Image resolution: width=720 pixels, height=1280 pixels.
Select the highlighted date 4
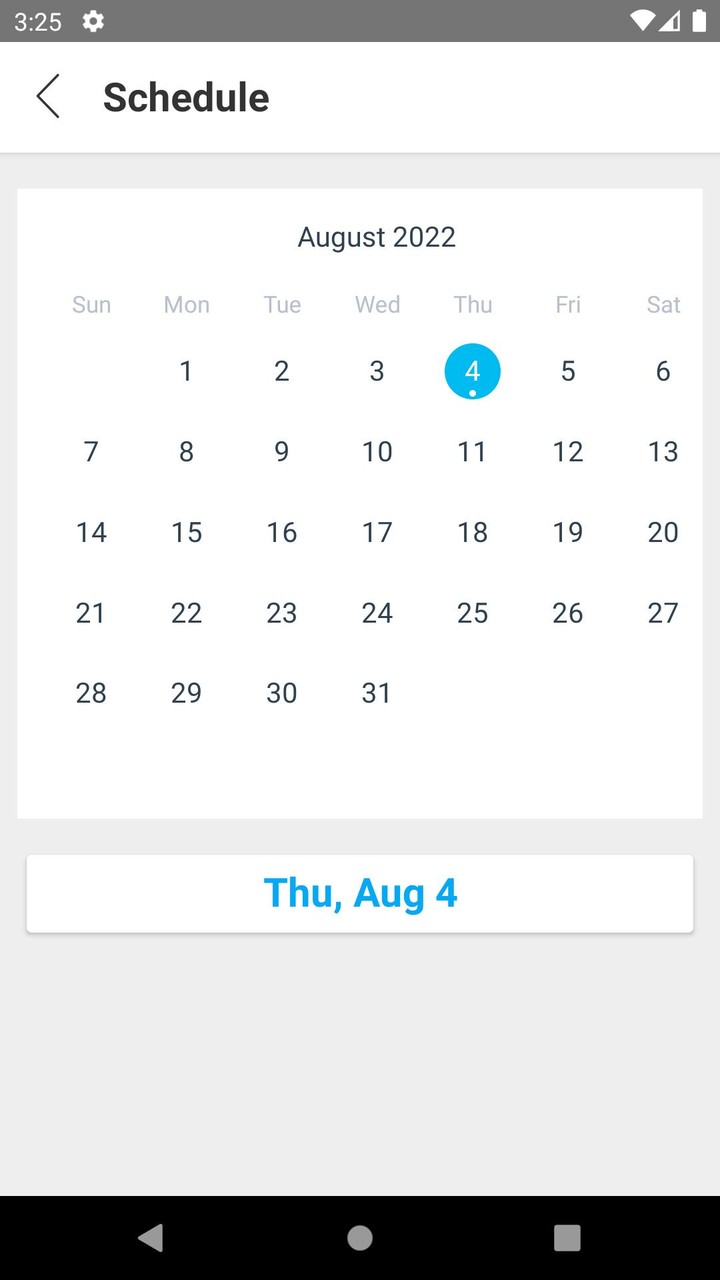[x=472, y=371]
